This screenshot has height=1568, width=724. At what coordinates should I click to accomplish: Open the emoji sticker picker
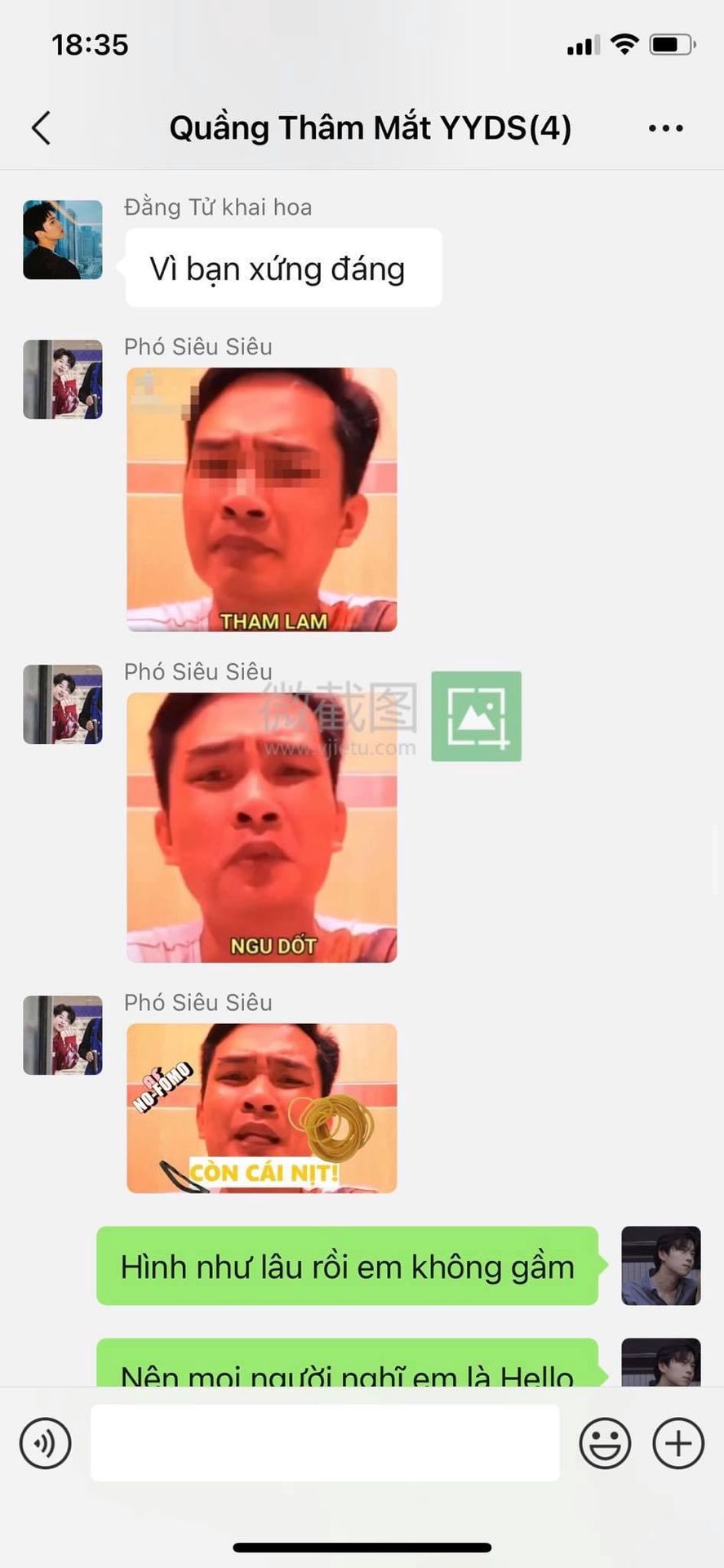605,1443
